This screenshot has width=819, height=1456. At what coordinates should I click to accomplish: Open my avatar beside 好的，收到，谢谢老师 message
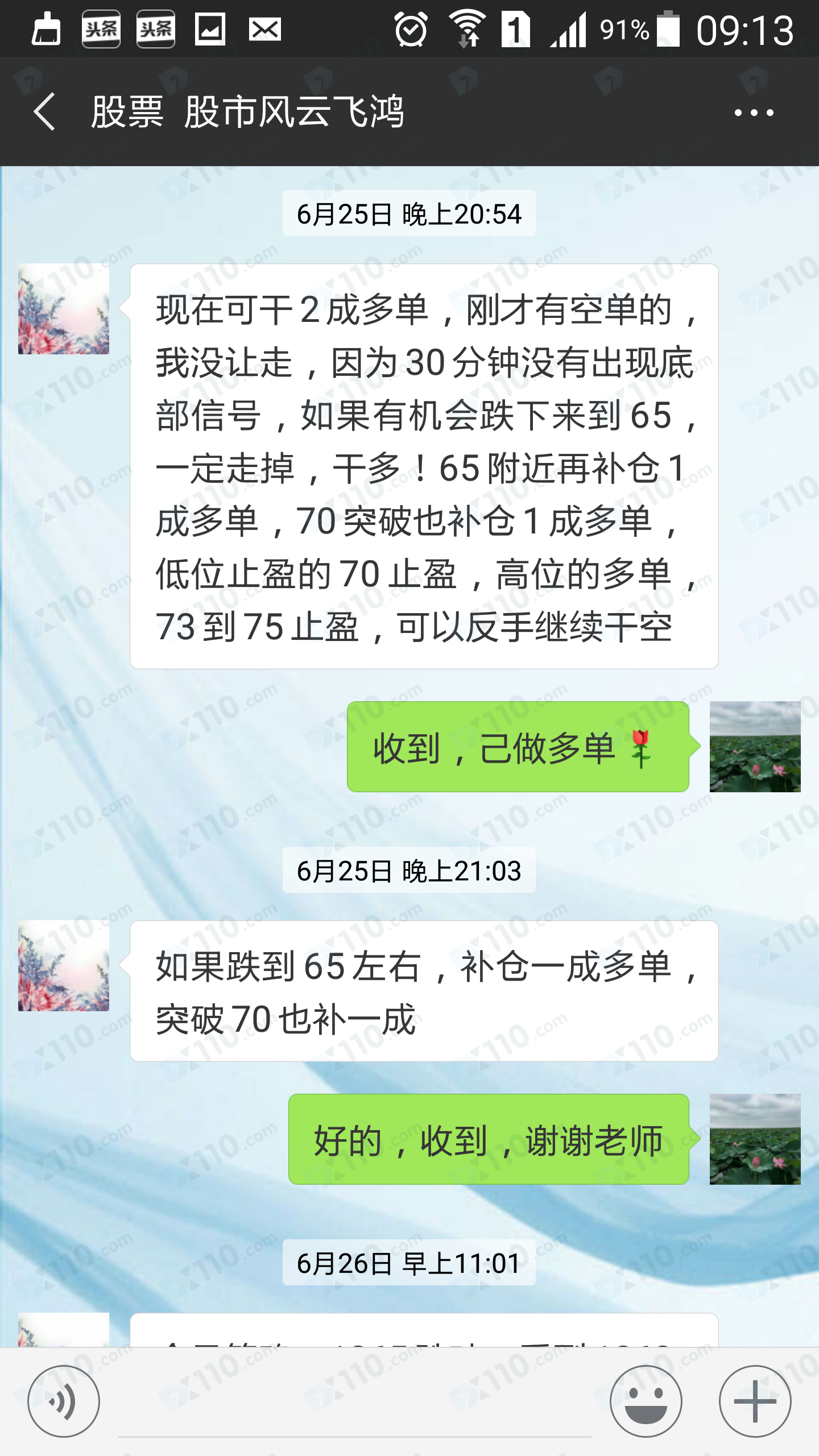click(x=755, y=1139)
